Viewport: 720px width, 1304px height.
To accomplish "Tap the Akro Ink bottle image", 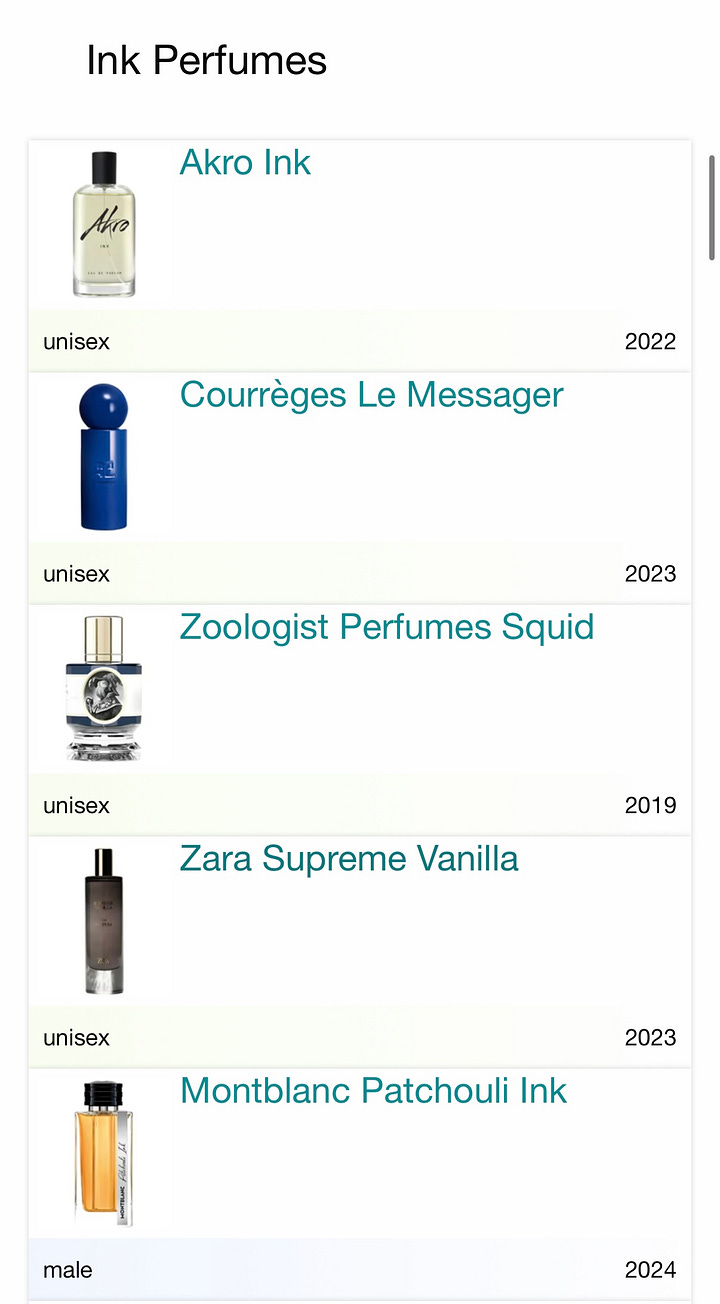I will pos(104,225).
